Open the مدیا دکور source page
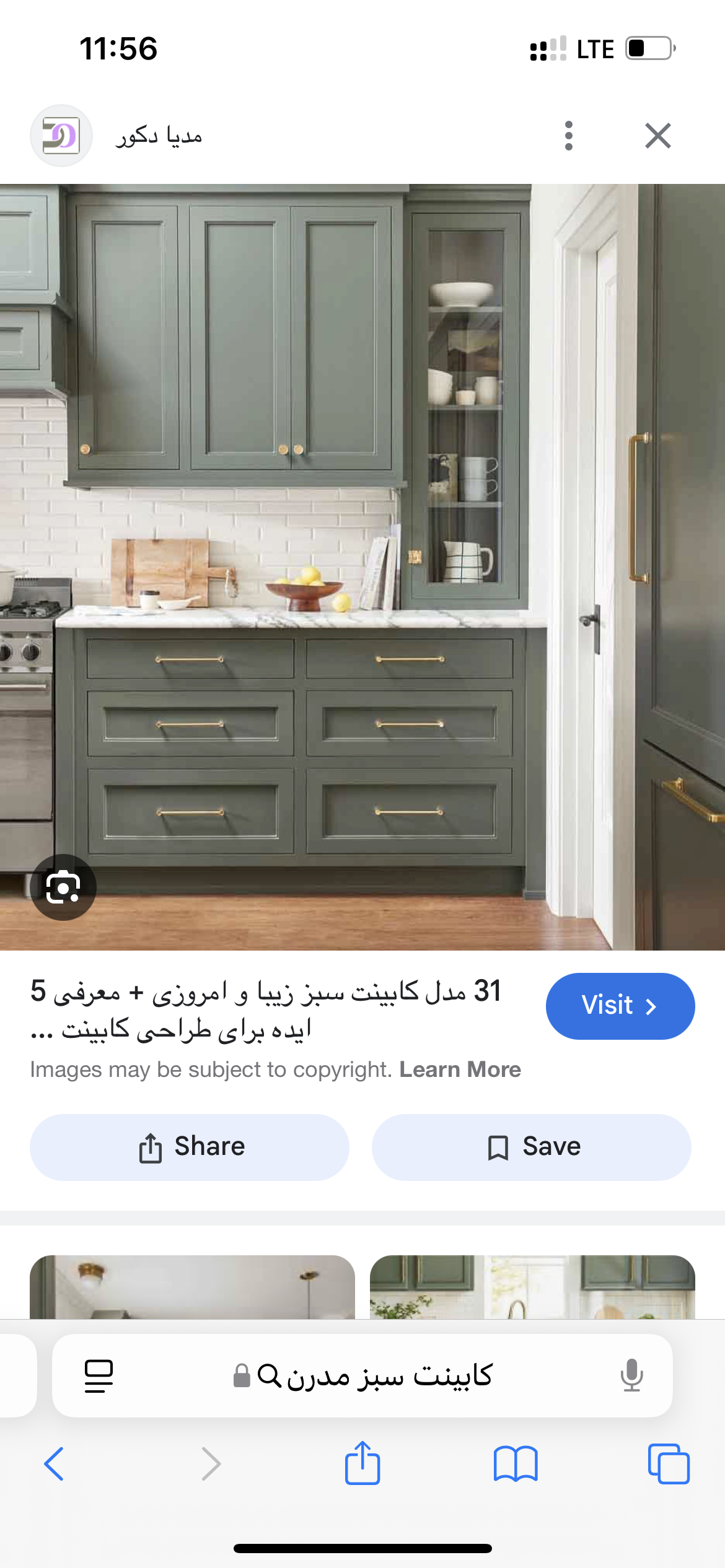 click(x=159, y=136)
